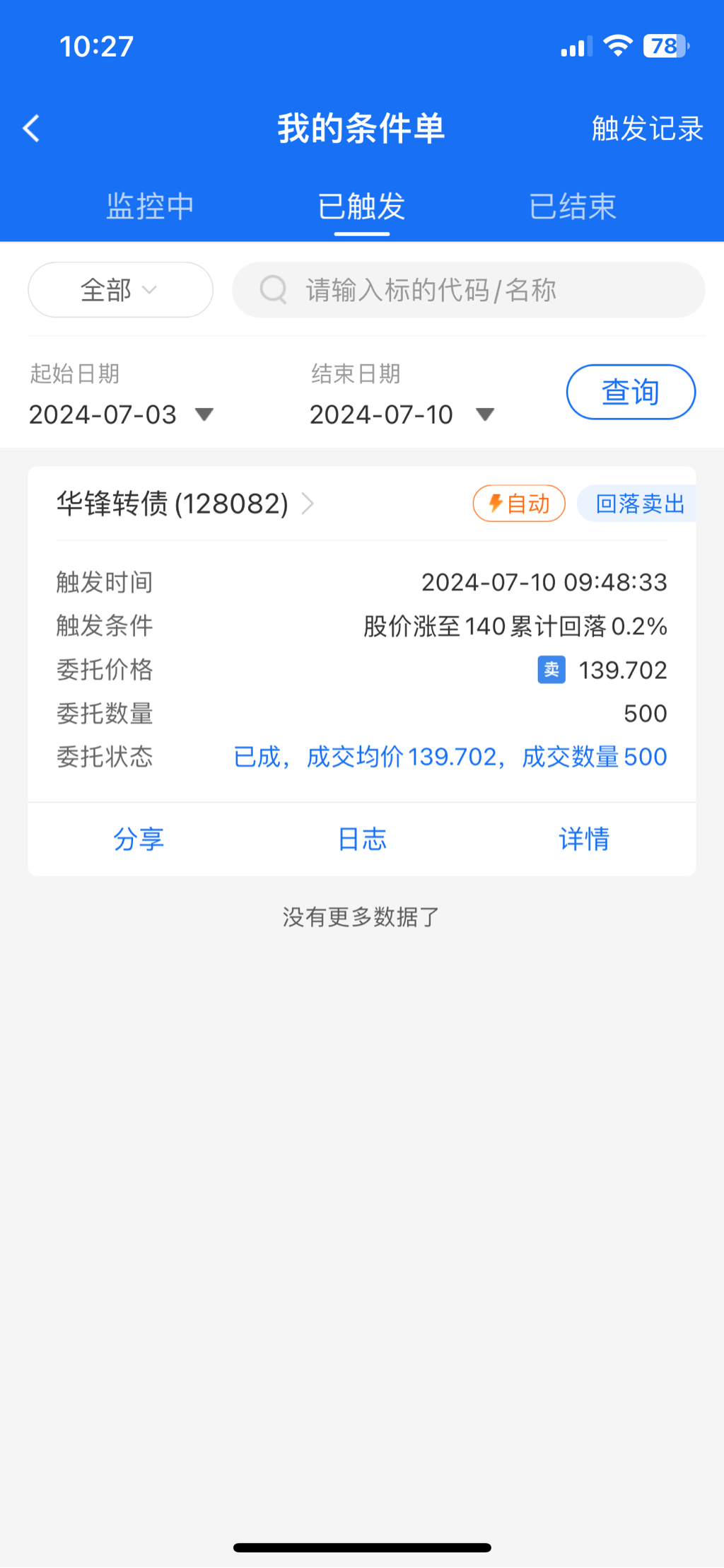Select the 已触发 tab

point(361,207)
